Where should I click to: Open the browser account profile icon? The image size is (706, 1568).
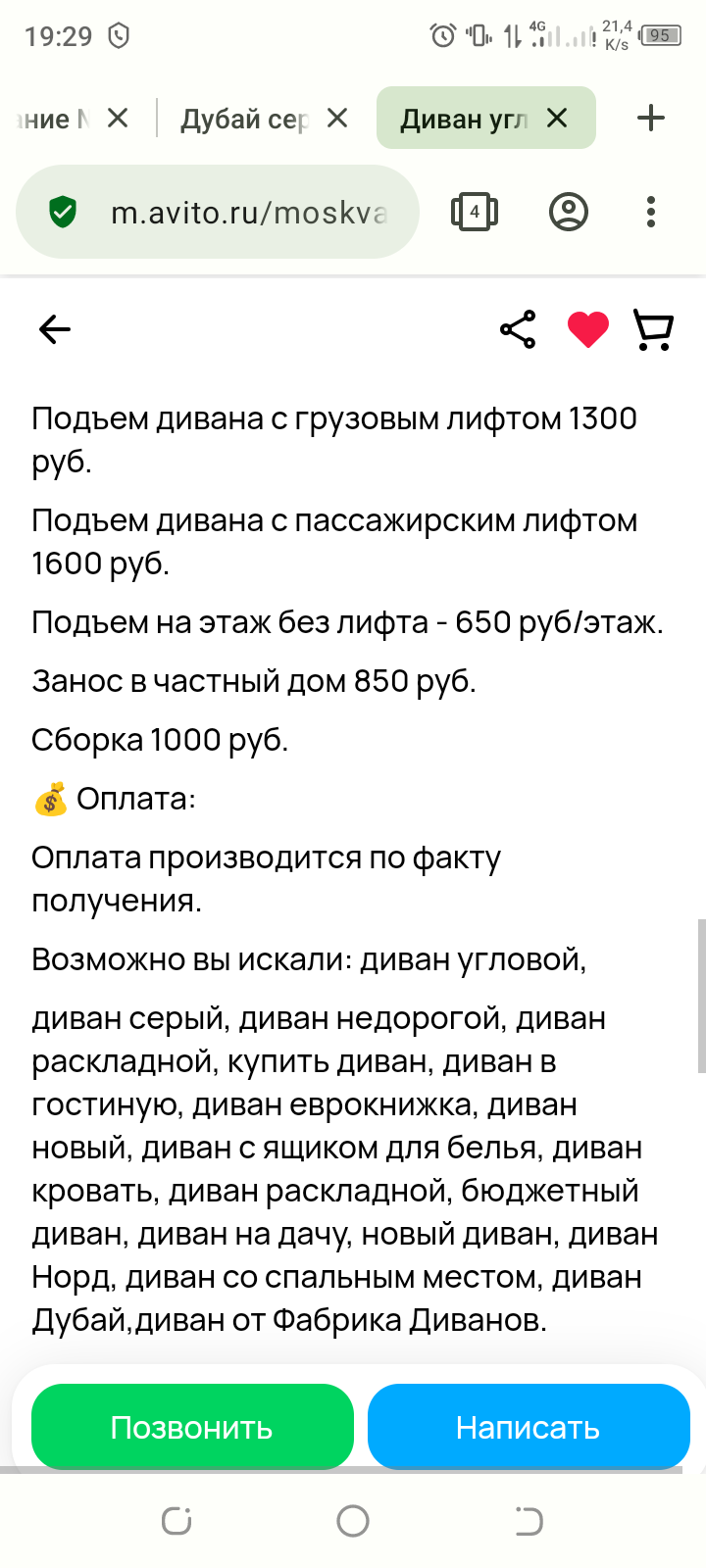coord(569,212)
